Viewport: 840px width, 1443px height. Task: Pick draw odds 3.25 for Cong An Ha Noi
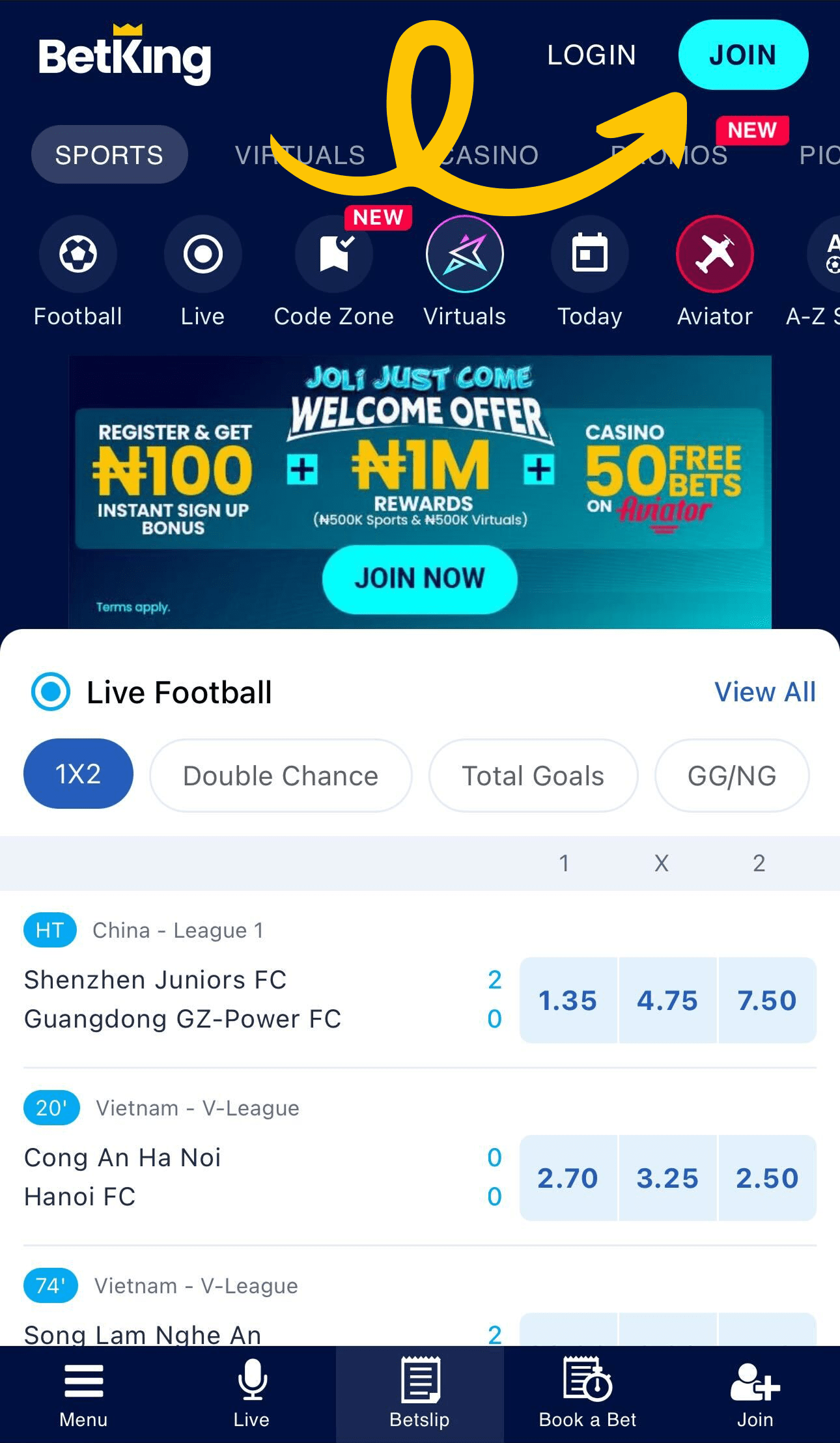click(667, 1178)
